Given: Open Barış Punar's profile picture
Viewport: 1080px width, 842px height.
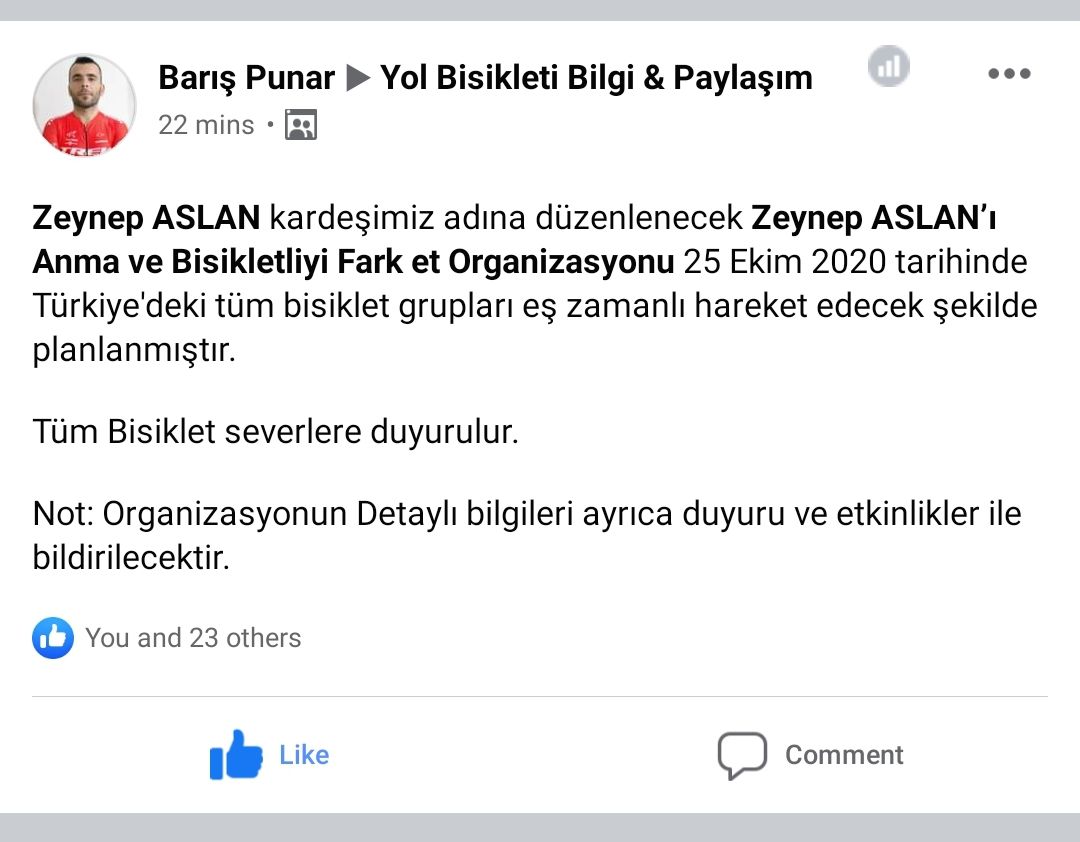Looking at the screenshot, I should coord(84,105).
